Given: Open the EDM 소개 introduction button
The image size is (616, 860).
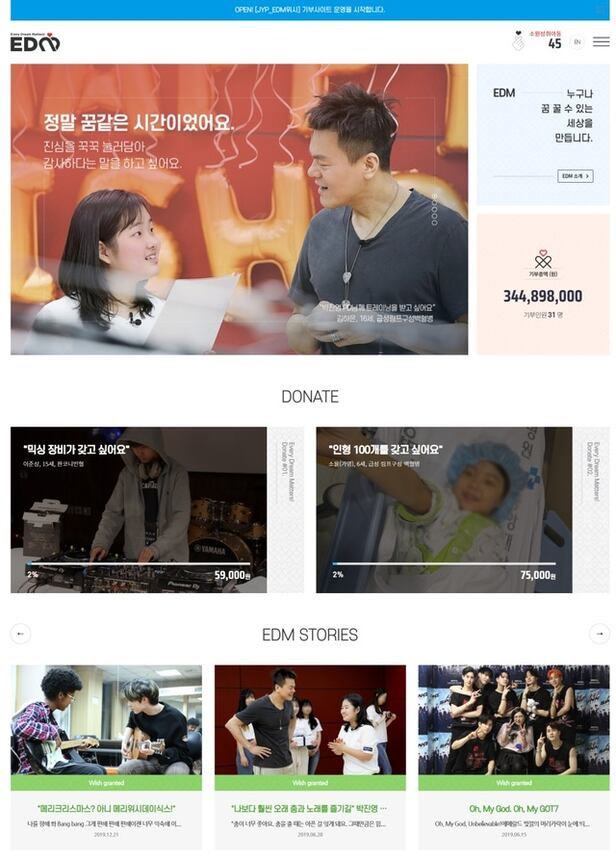Looking at the screenshot, I should click(575, 176).
